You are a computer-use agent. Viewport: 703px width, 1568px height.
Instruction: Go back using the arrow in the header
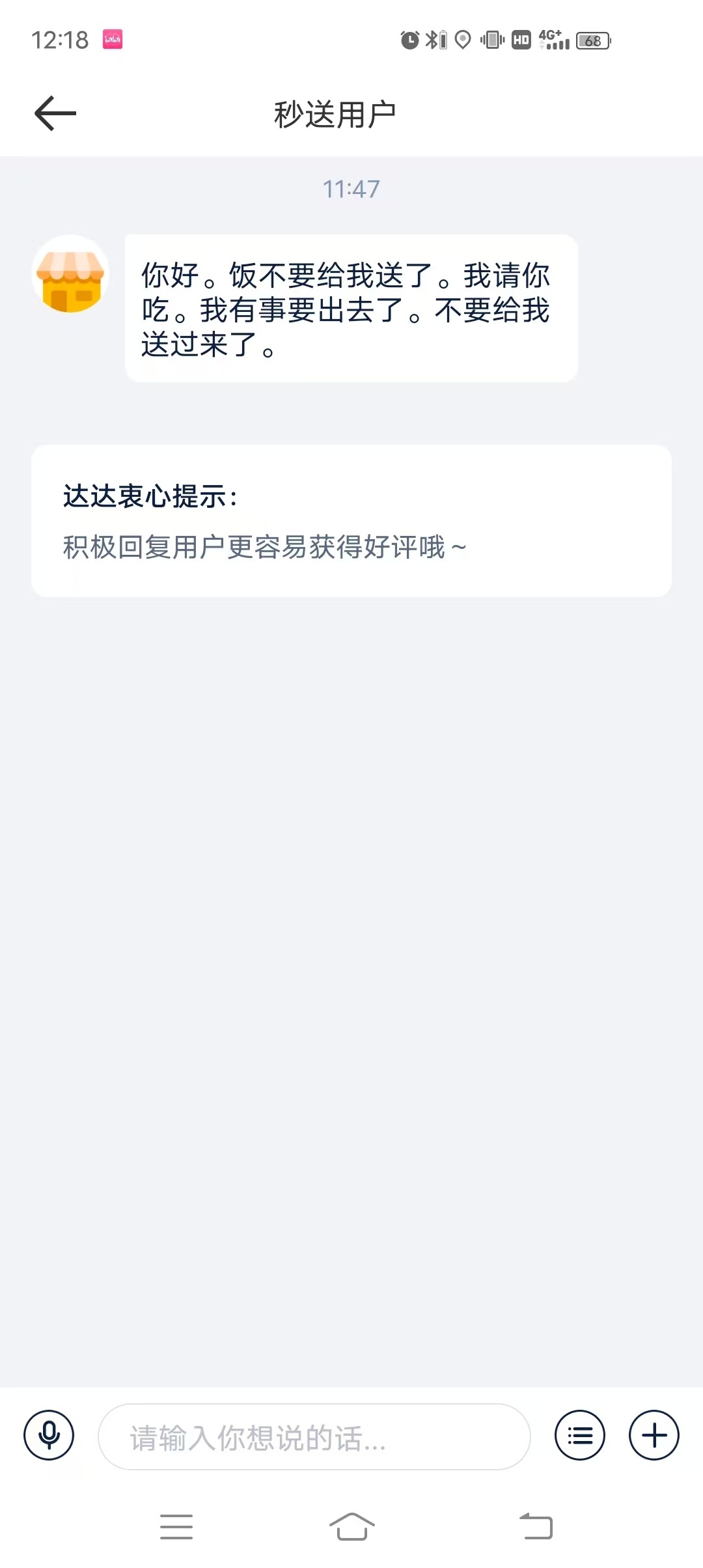pos(55,113)
